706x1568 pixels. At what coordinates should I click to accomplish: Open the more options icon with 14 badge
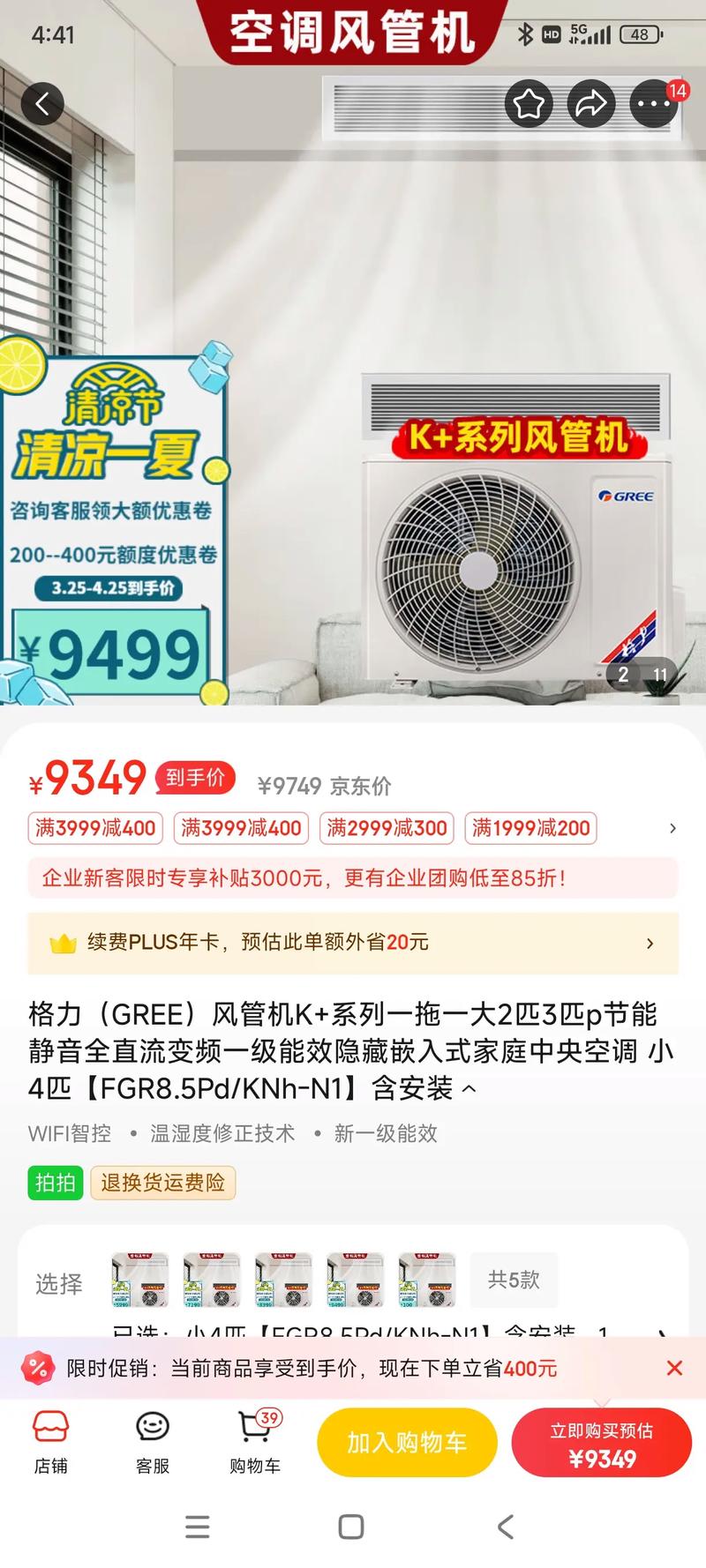(652, 103)
